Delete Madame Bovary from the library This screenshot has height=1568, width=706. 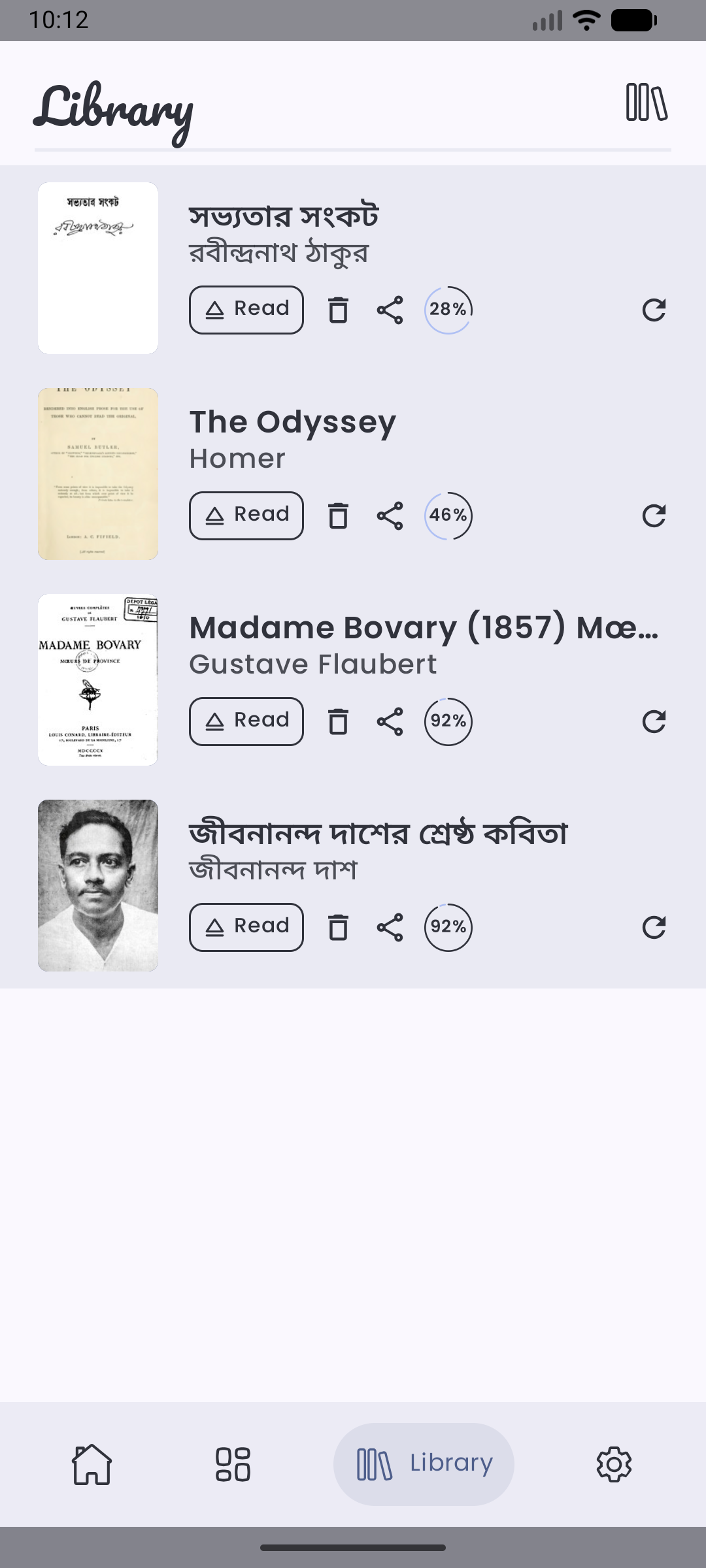pyautogui.click(x=338, y=721)
